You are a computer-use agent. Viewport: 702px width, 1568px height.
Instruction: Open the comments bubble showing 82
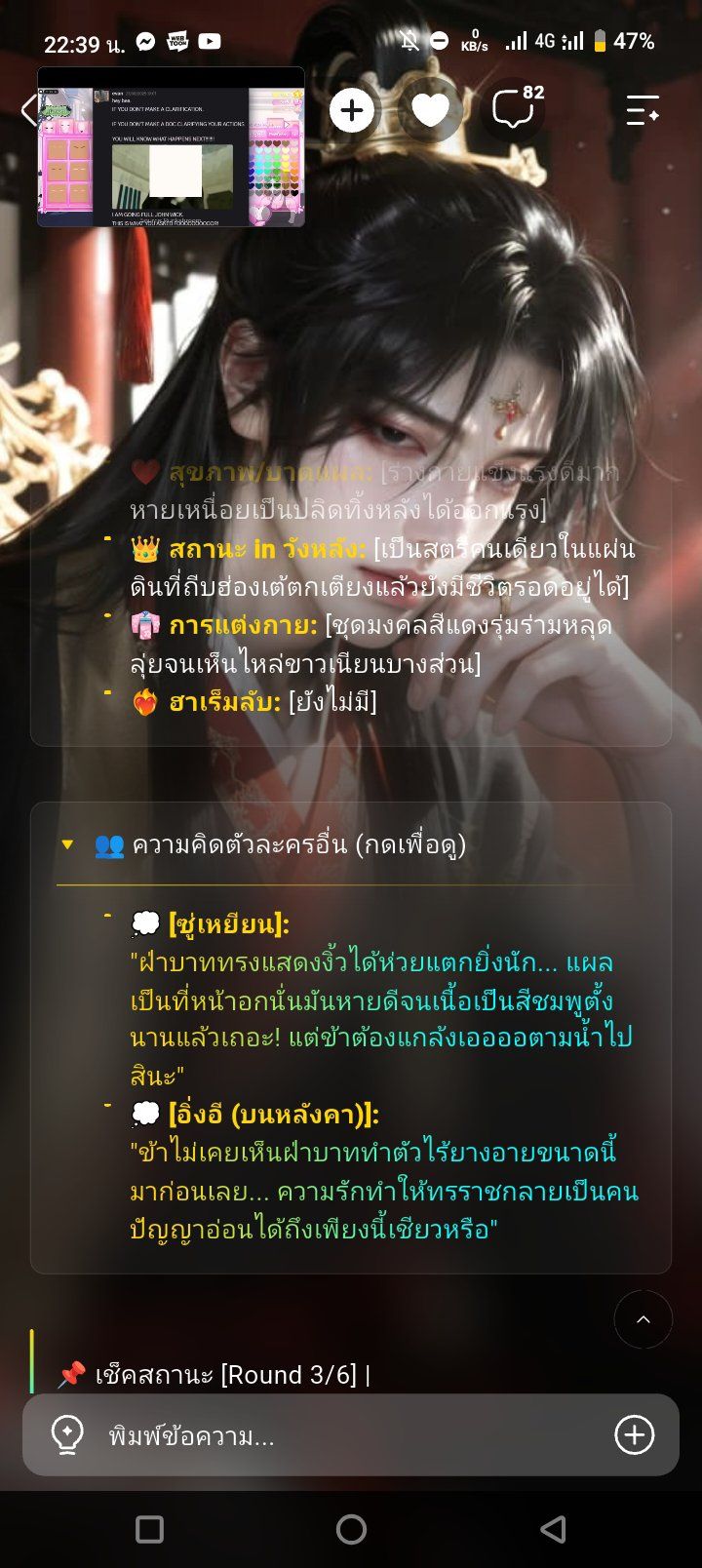click(517, 108)
